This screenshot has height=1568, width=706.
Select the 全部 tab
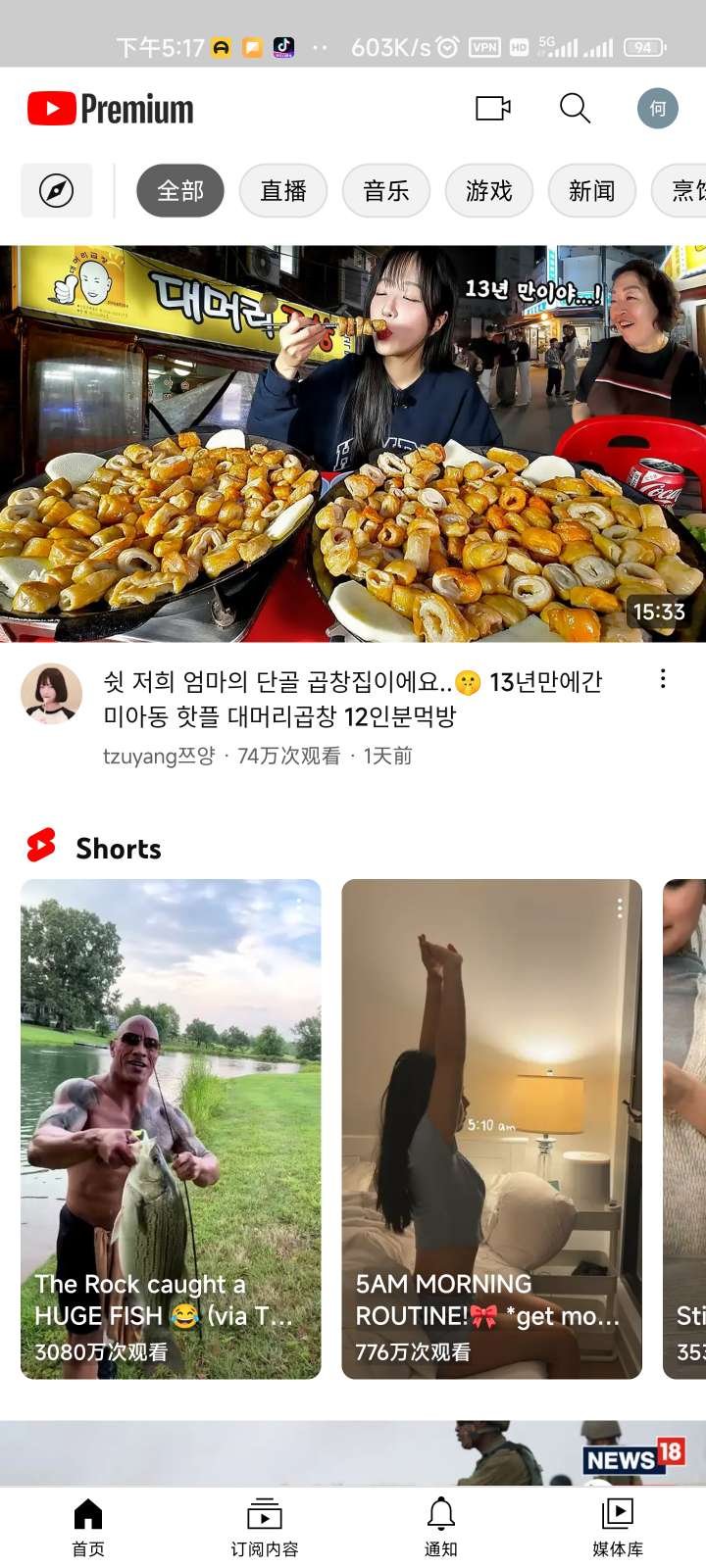coord(179,190)
